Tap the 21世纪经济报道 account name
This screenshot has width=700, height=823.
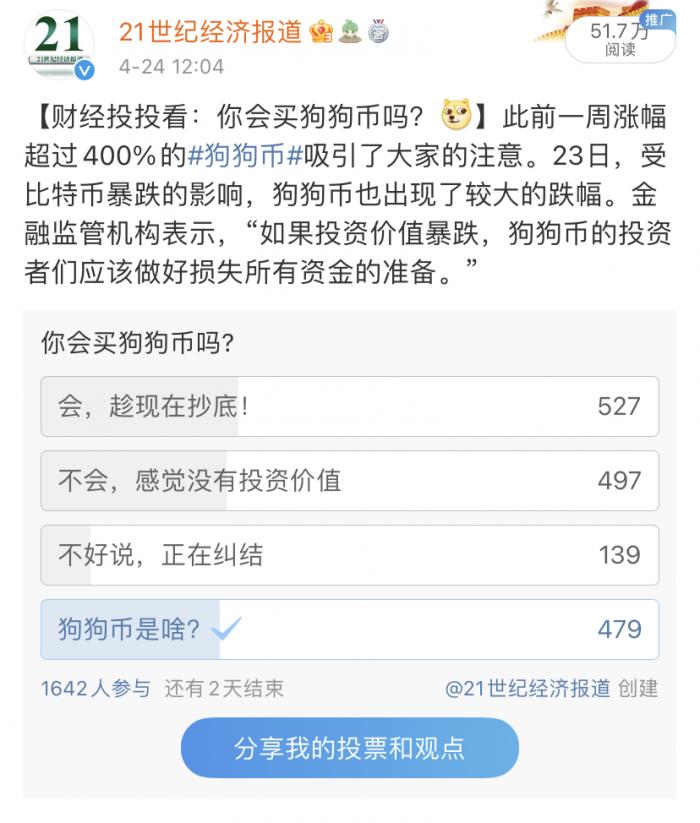point(210,32)
